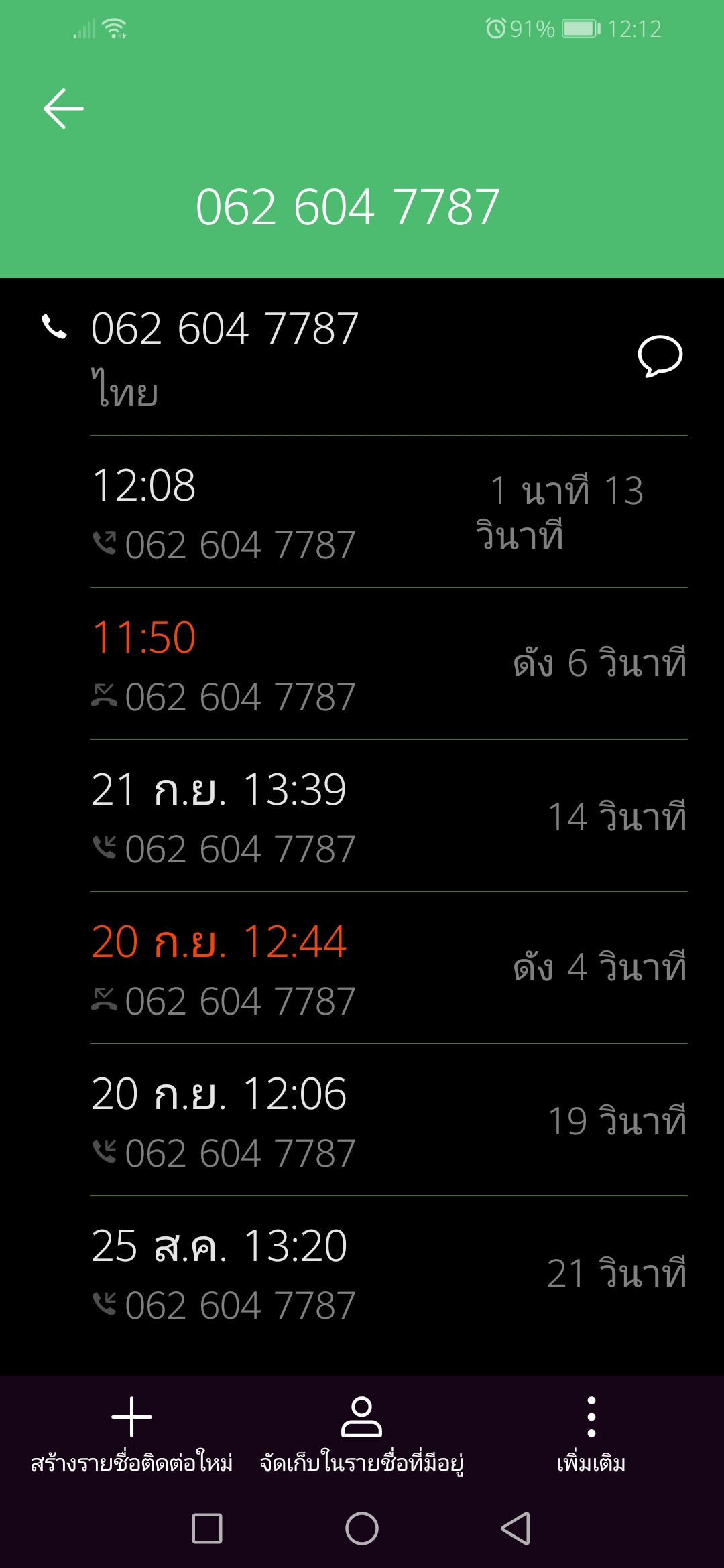Screen dimensions: 724x1568
Task: Open the missed call at 11:50
Action: point(389,664)
